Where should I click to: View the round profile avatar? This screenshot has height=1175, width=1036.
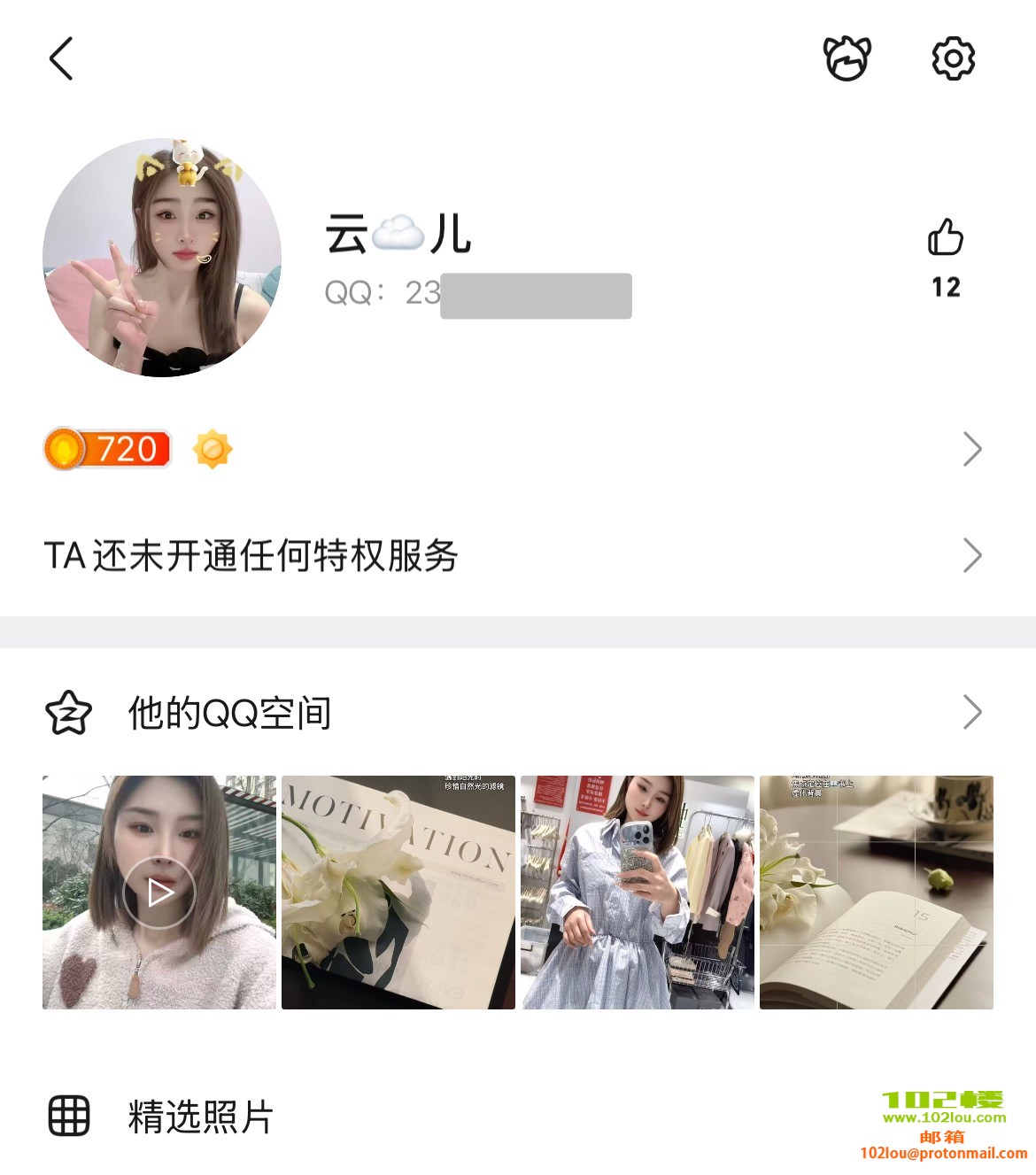162,258
